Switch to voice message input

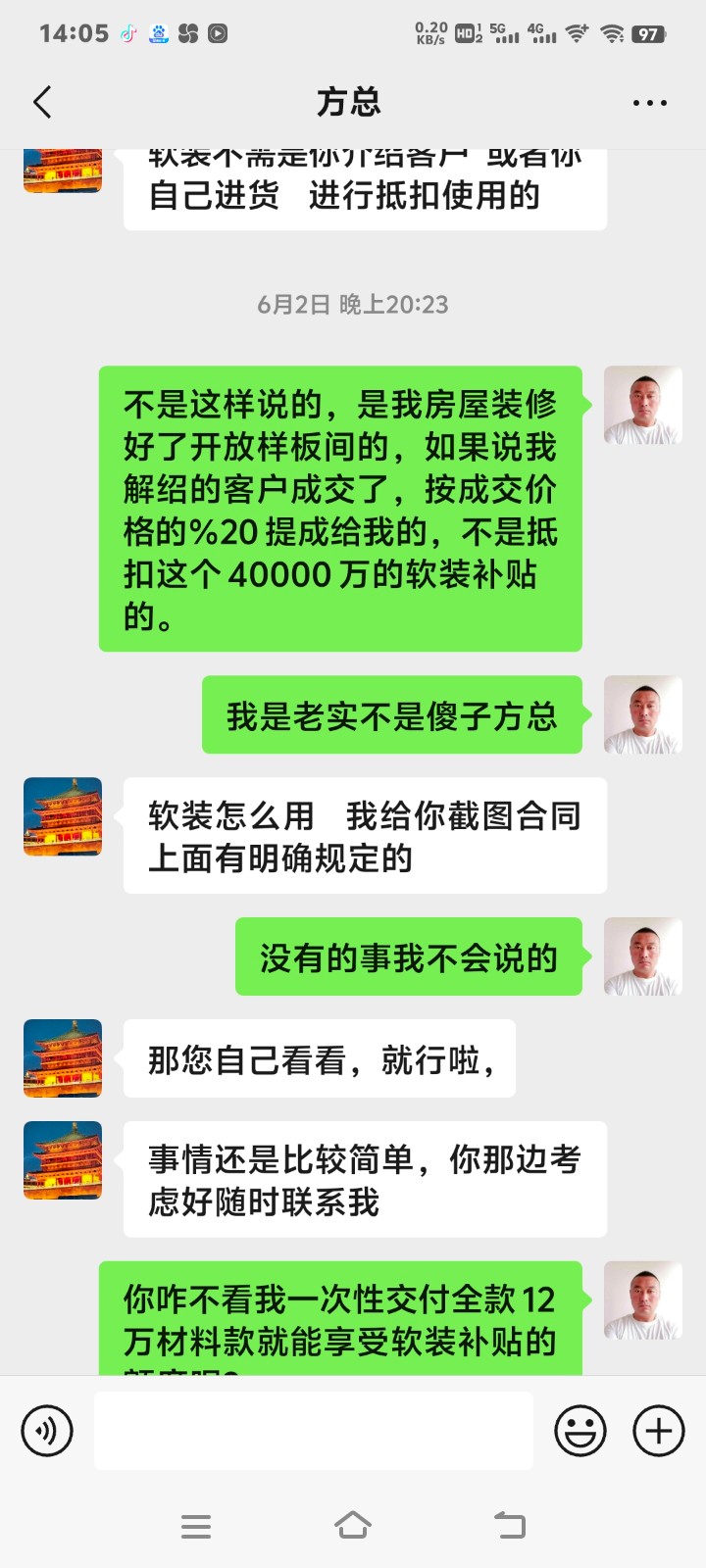coord(47,1431)
